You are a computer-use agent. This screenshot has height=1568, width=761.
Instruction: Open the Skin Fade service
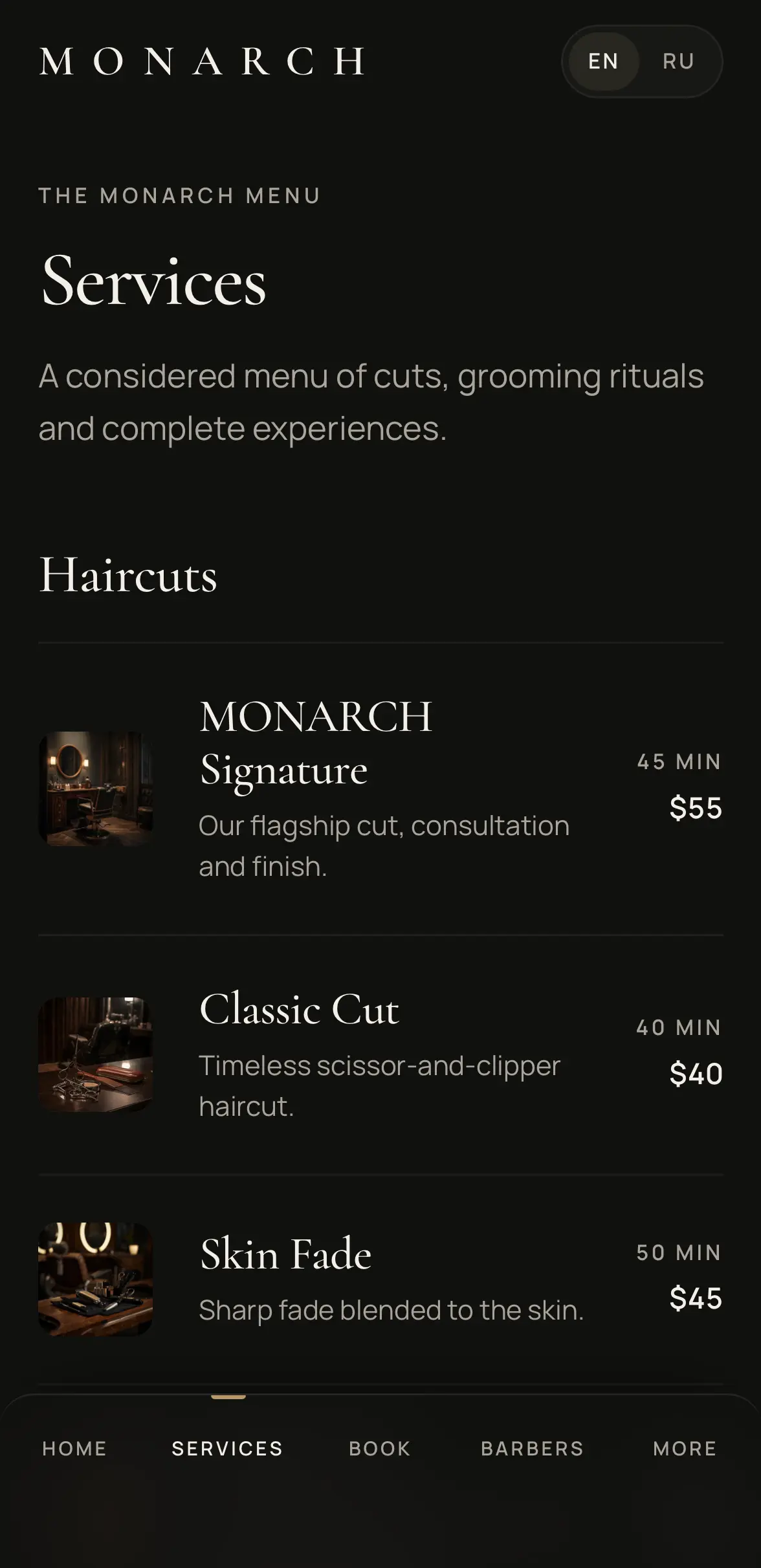coord(380,1279)
